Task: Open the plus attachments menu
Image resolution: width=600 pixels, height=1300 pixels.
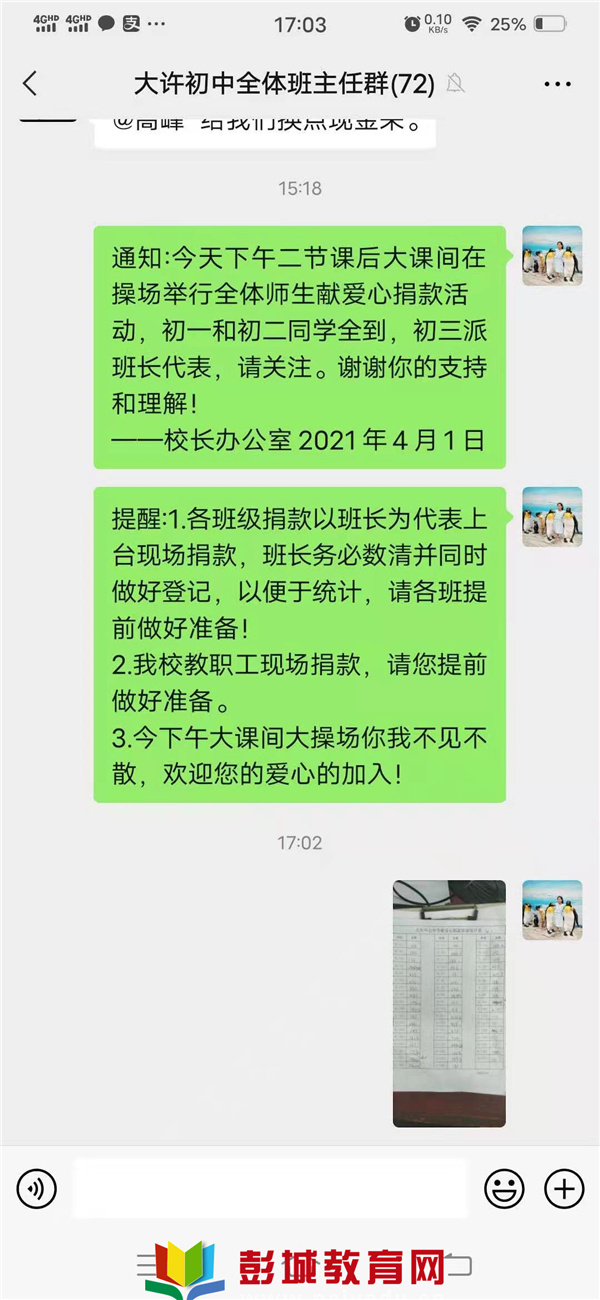Action: click(x=563, y=1189)
